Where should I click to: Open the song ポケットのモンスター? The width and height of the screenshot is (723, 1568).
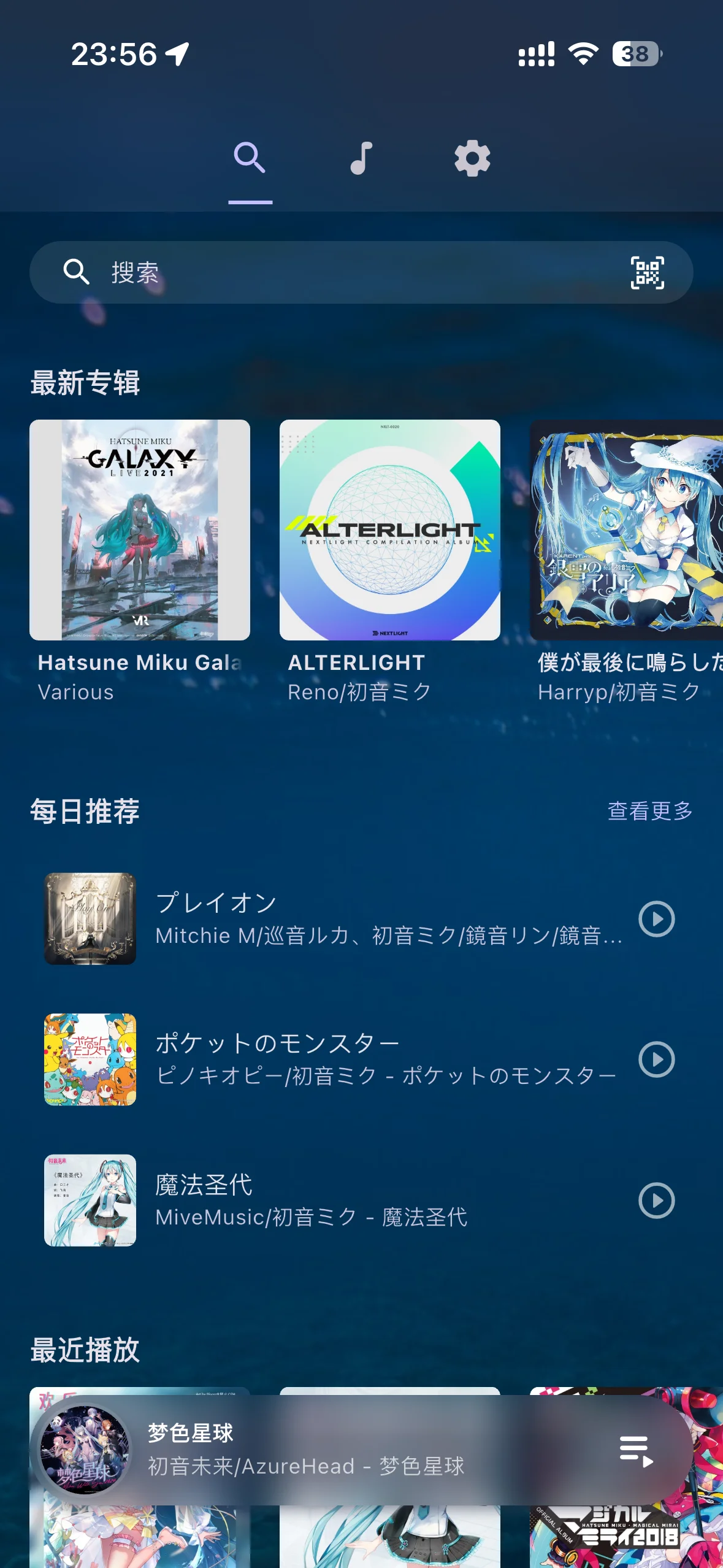coord(368,1059)
